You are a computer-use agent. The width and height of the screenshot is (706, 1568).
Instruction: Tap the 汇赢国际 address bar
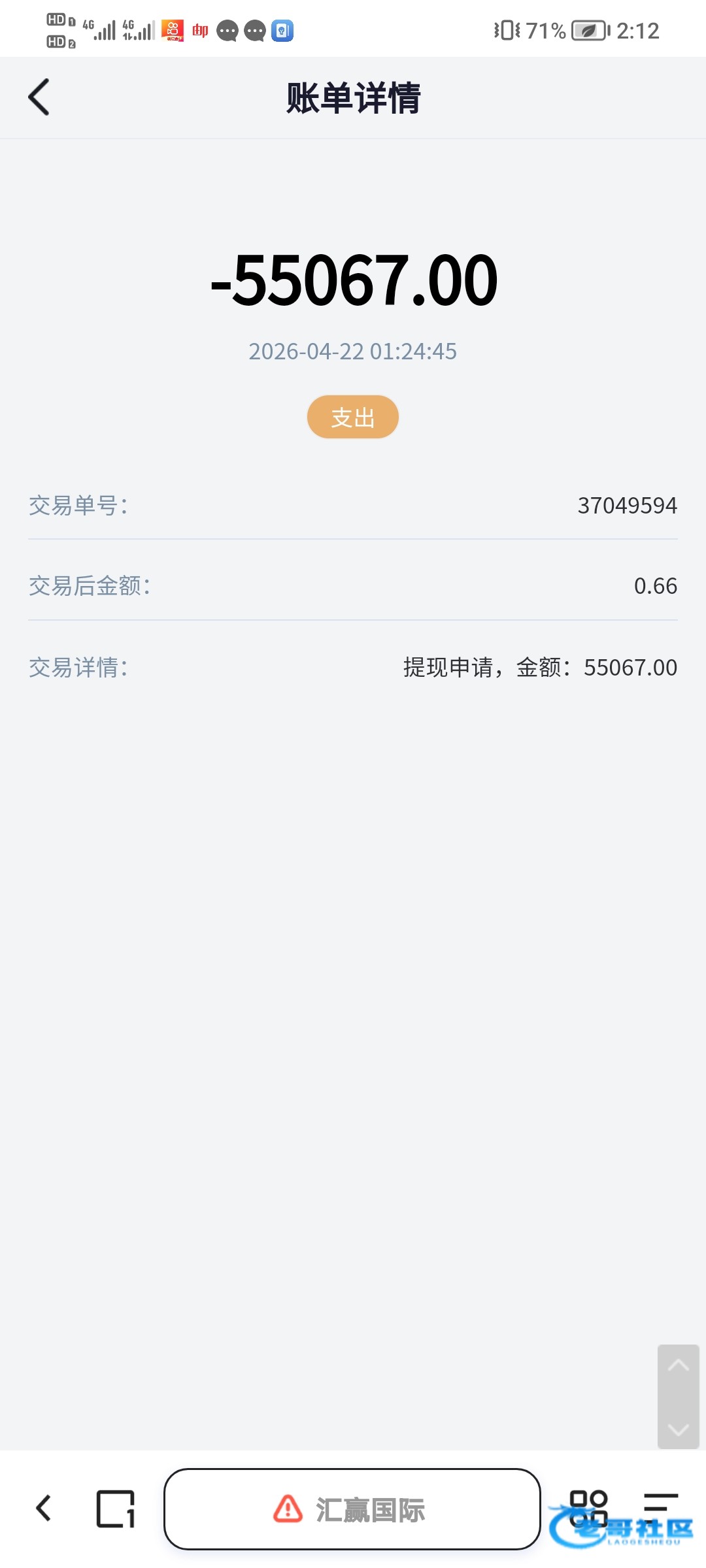352,1509
